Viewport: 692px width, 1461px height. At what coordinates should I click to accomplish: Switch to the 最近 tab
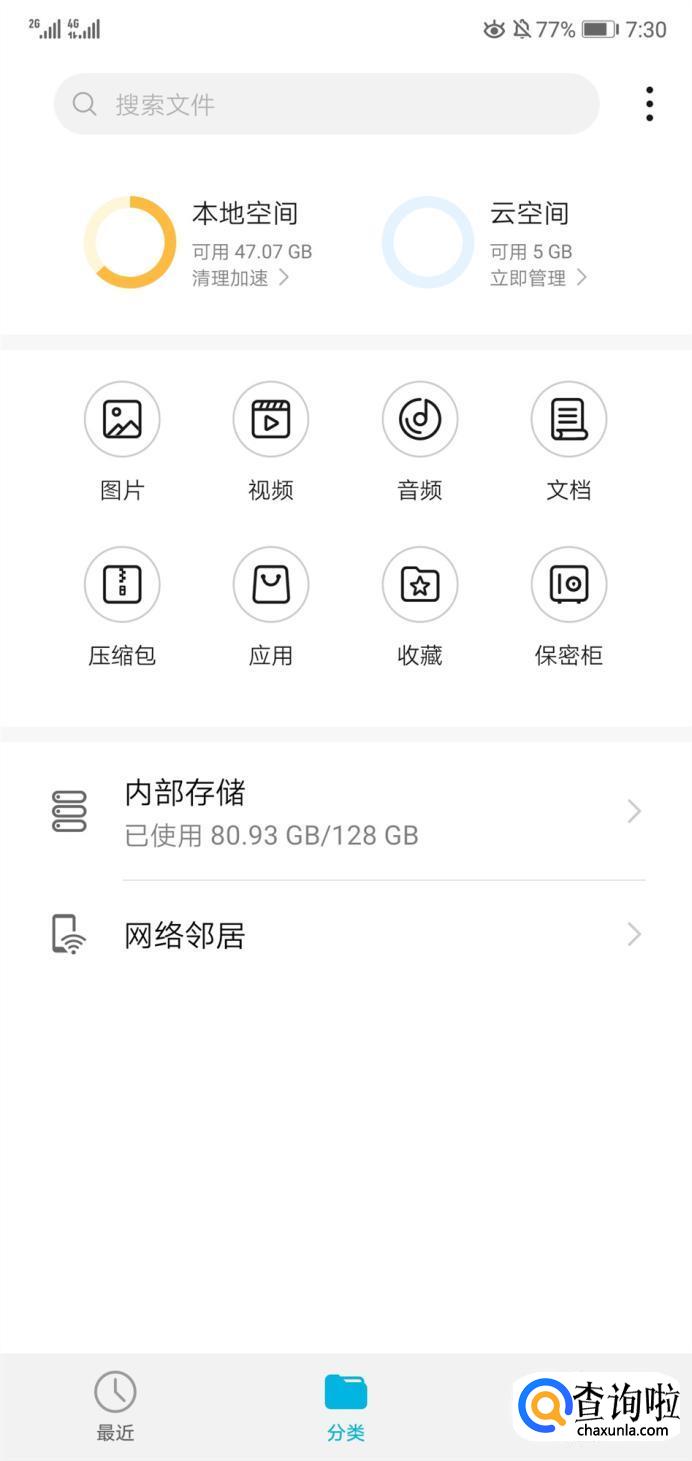[115, 1405]
